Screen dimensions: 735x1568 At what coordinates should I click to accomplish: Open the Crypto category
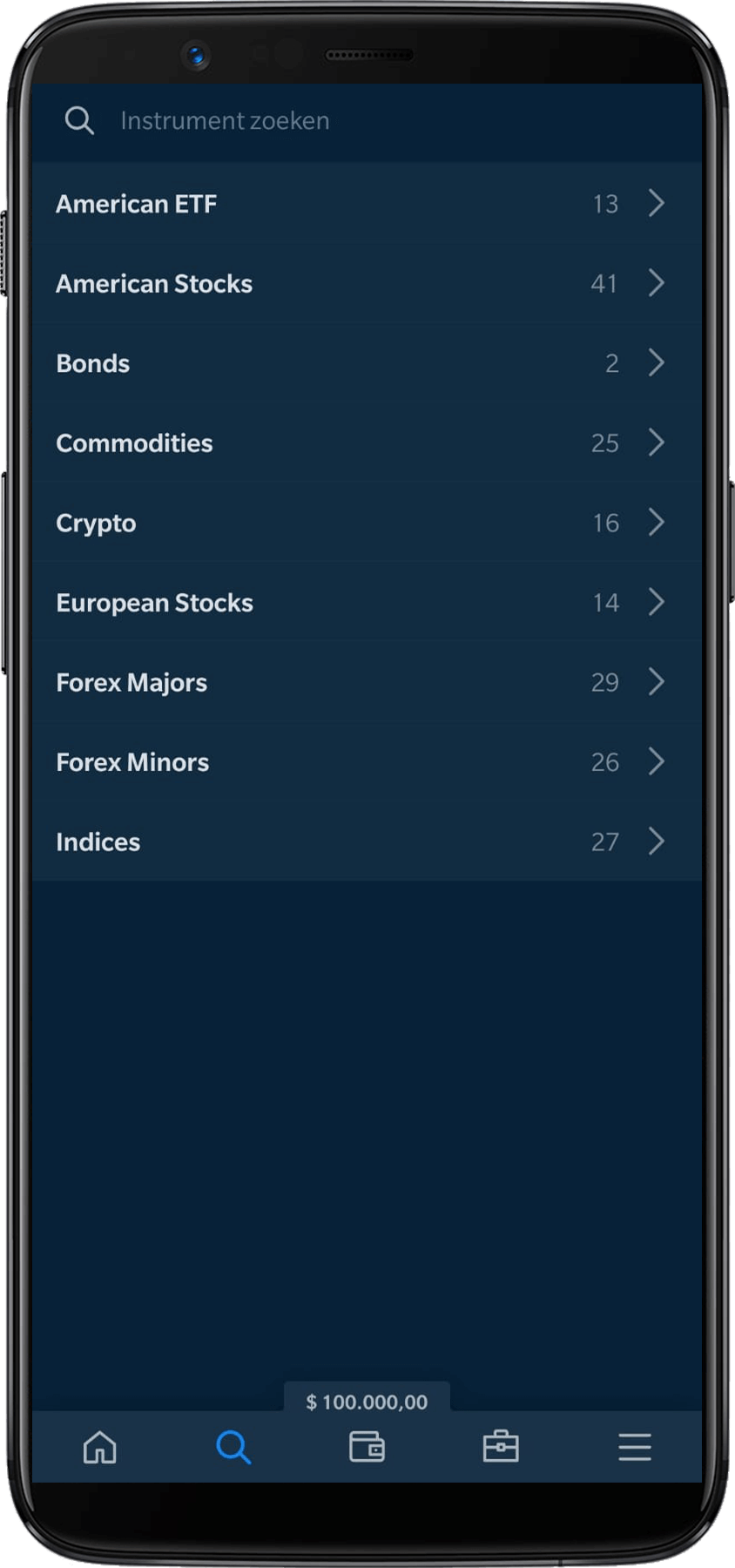pos(366,523)
